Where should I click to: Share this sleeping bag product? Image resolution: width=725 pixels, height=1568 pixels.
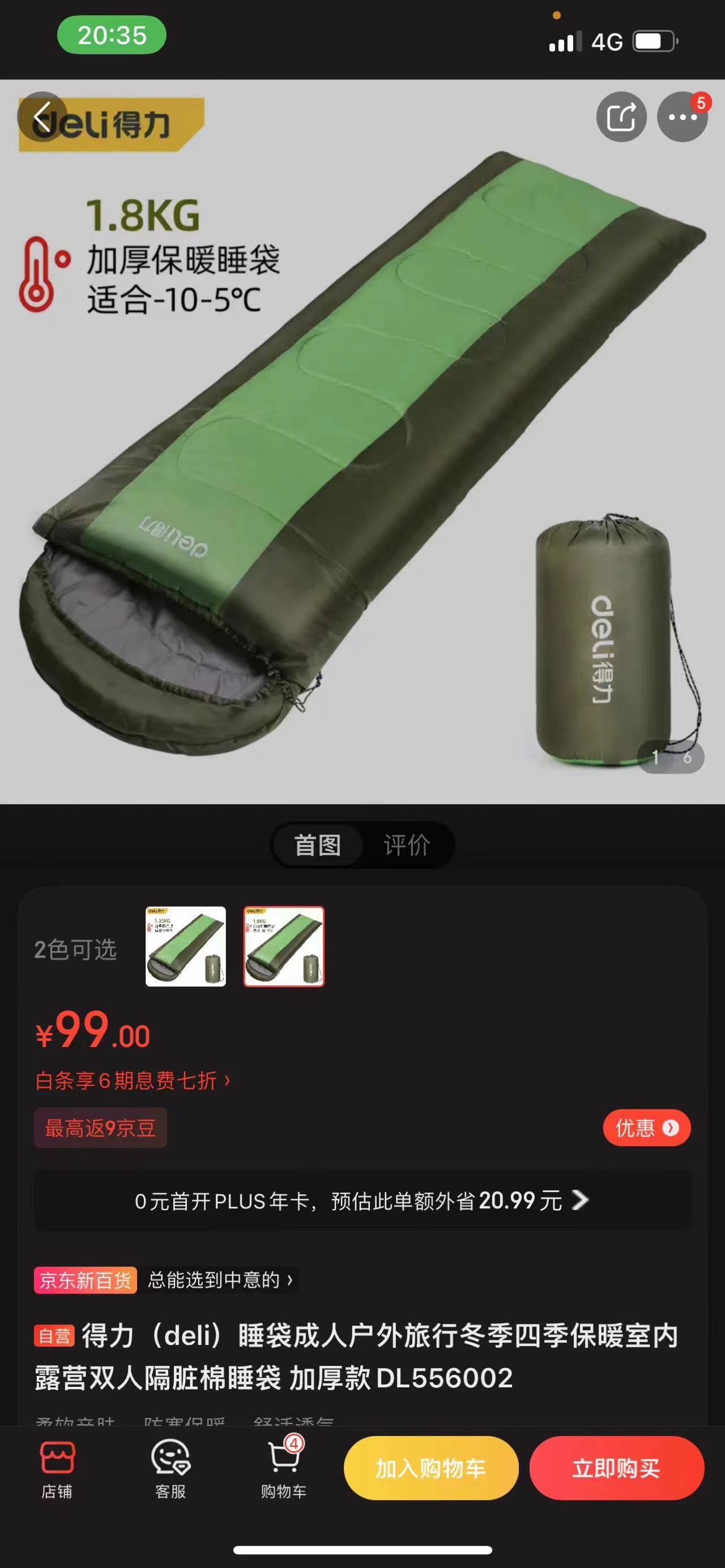tap(621, 117)
